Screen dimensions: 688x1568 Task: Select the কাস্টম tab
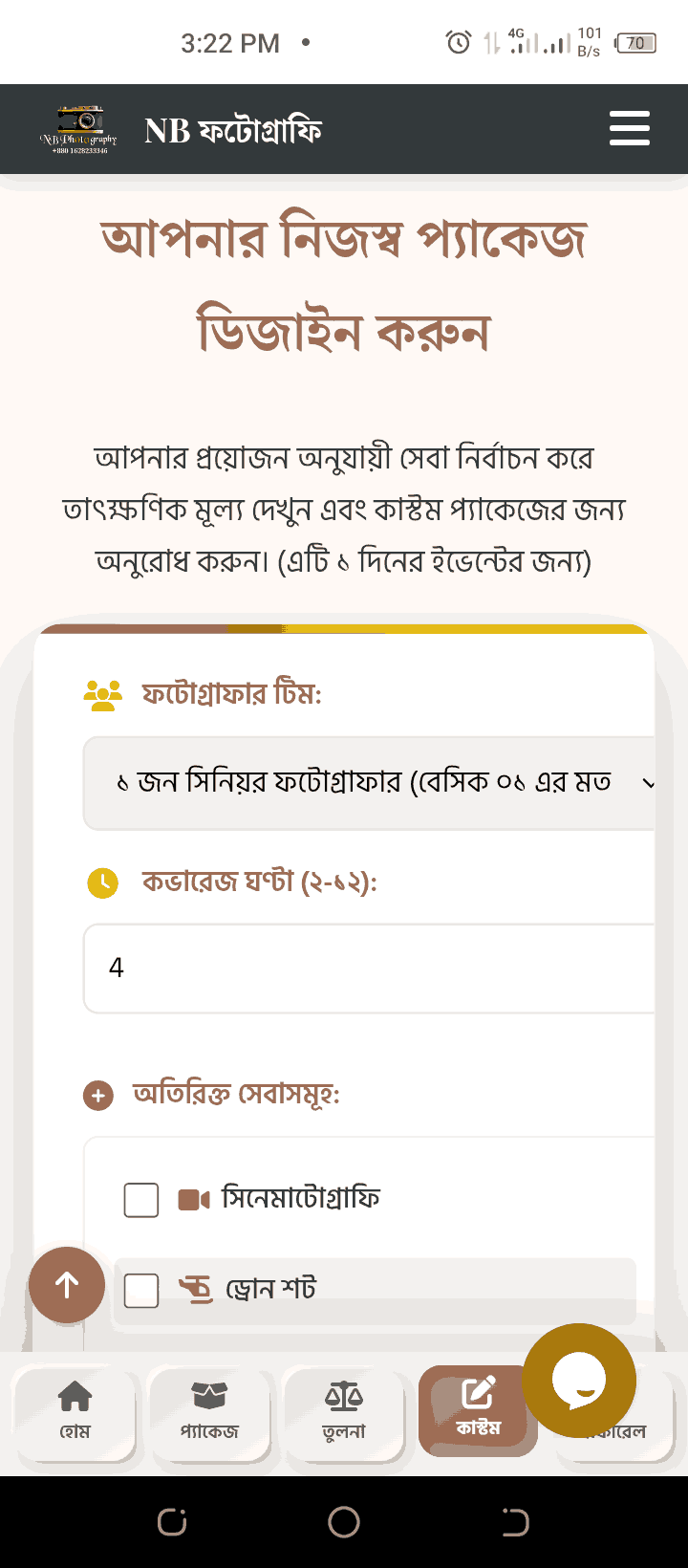pyautogui.click(x=478, y=1410)
